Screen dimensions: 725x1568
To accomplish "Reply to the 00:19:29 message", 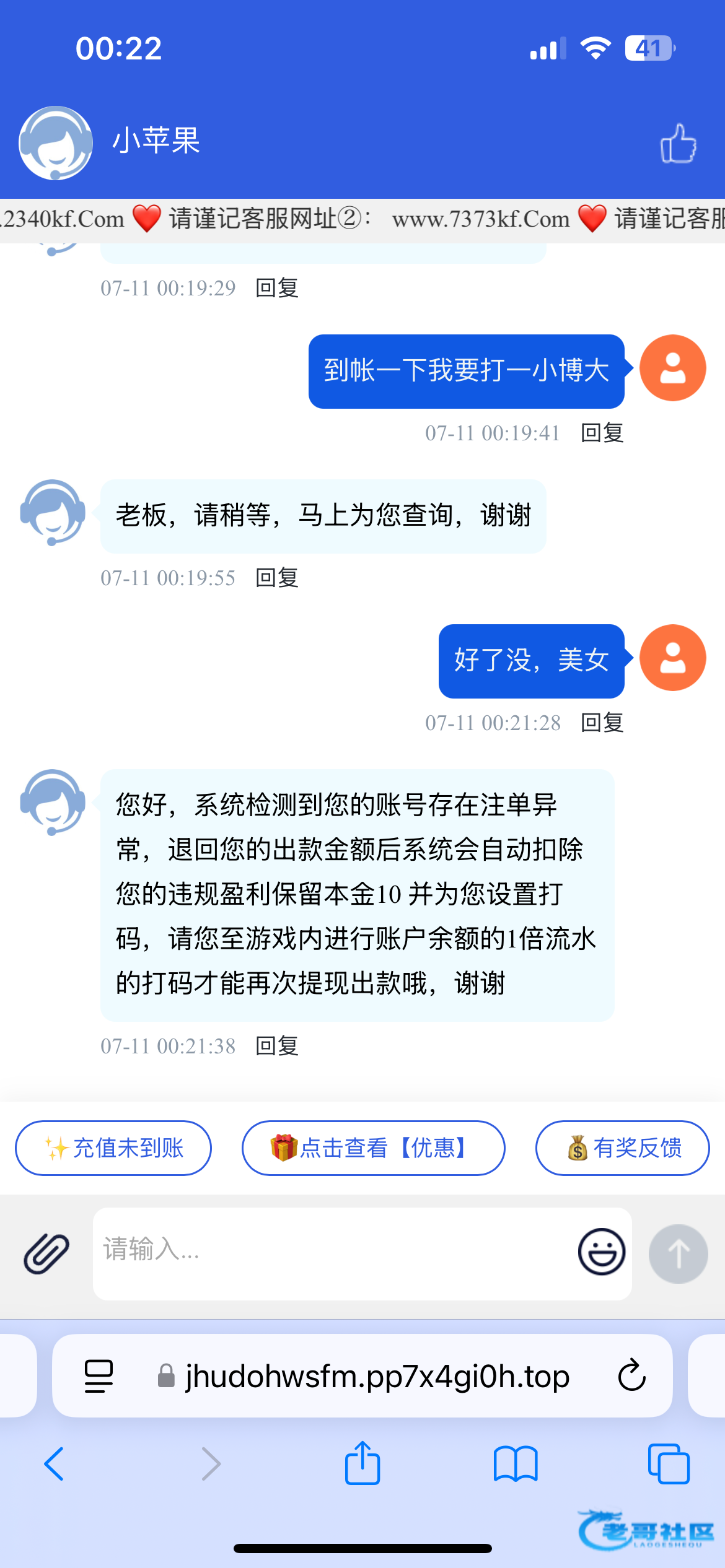I will pos(278,288).
